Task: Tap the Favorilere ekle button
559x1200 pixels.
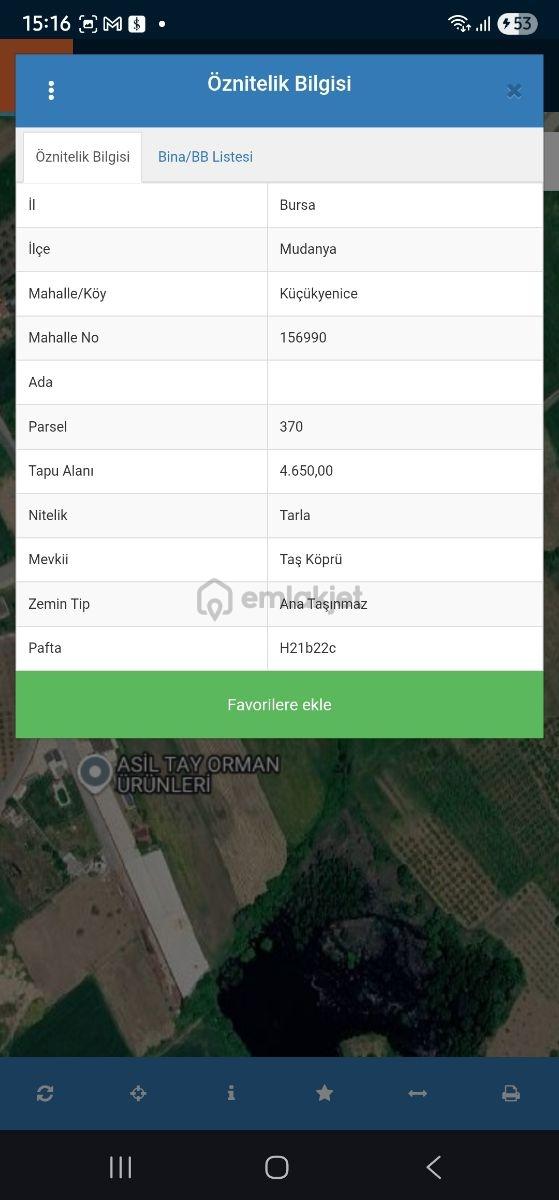Action: tap(279, 705)
